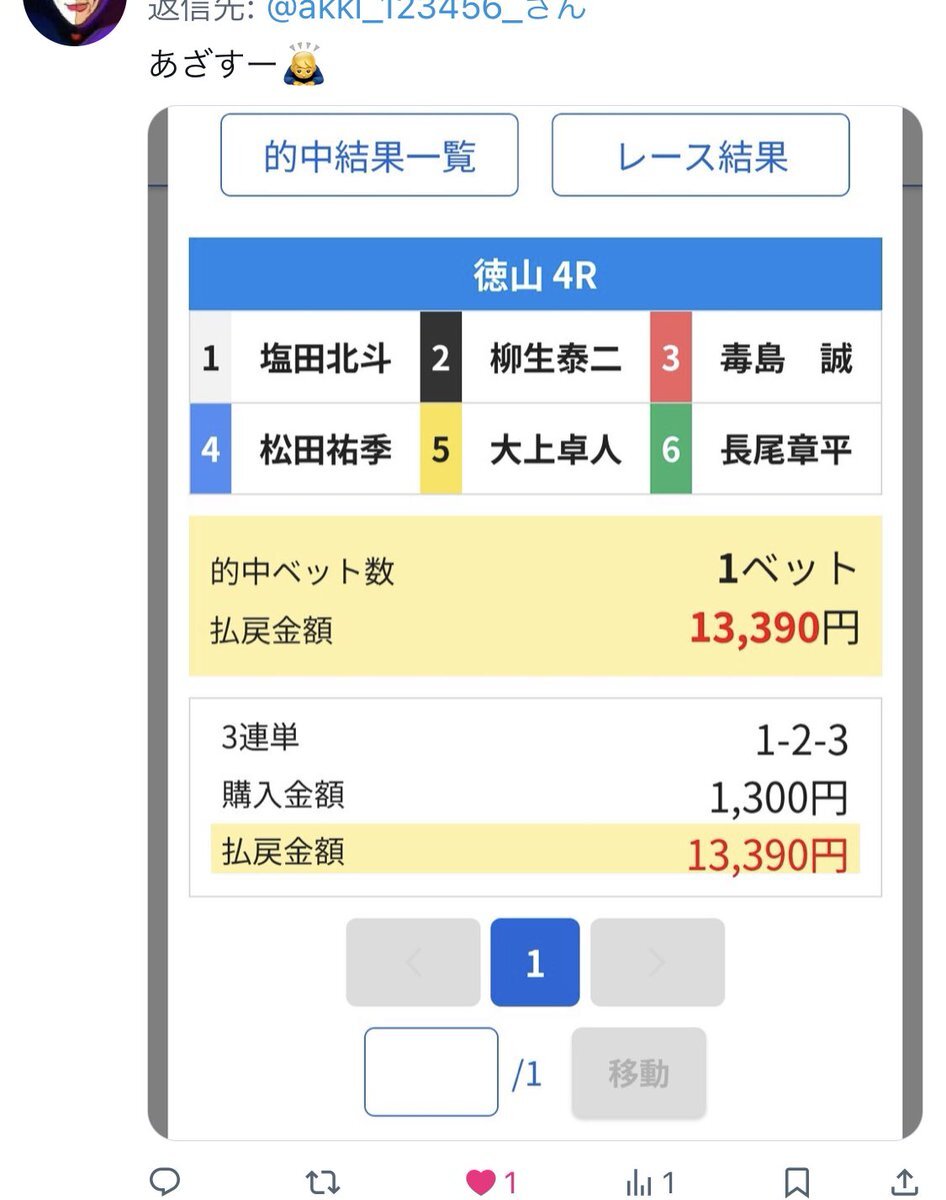Open the attached race result image
This screenshot has width=946, height=1200.
534,620
